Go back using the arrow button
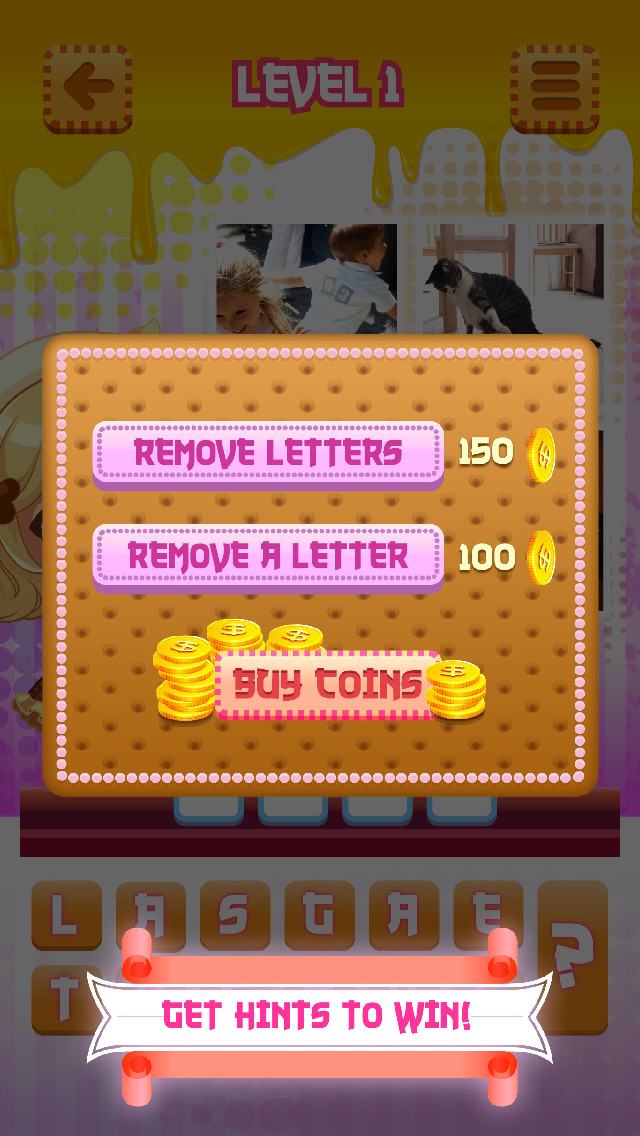This screenshot has height=1136, width=640. tap(87, 88)
